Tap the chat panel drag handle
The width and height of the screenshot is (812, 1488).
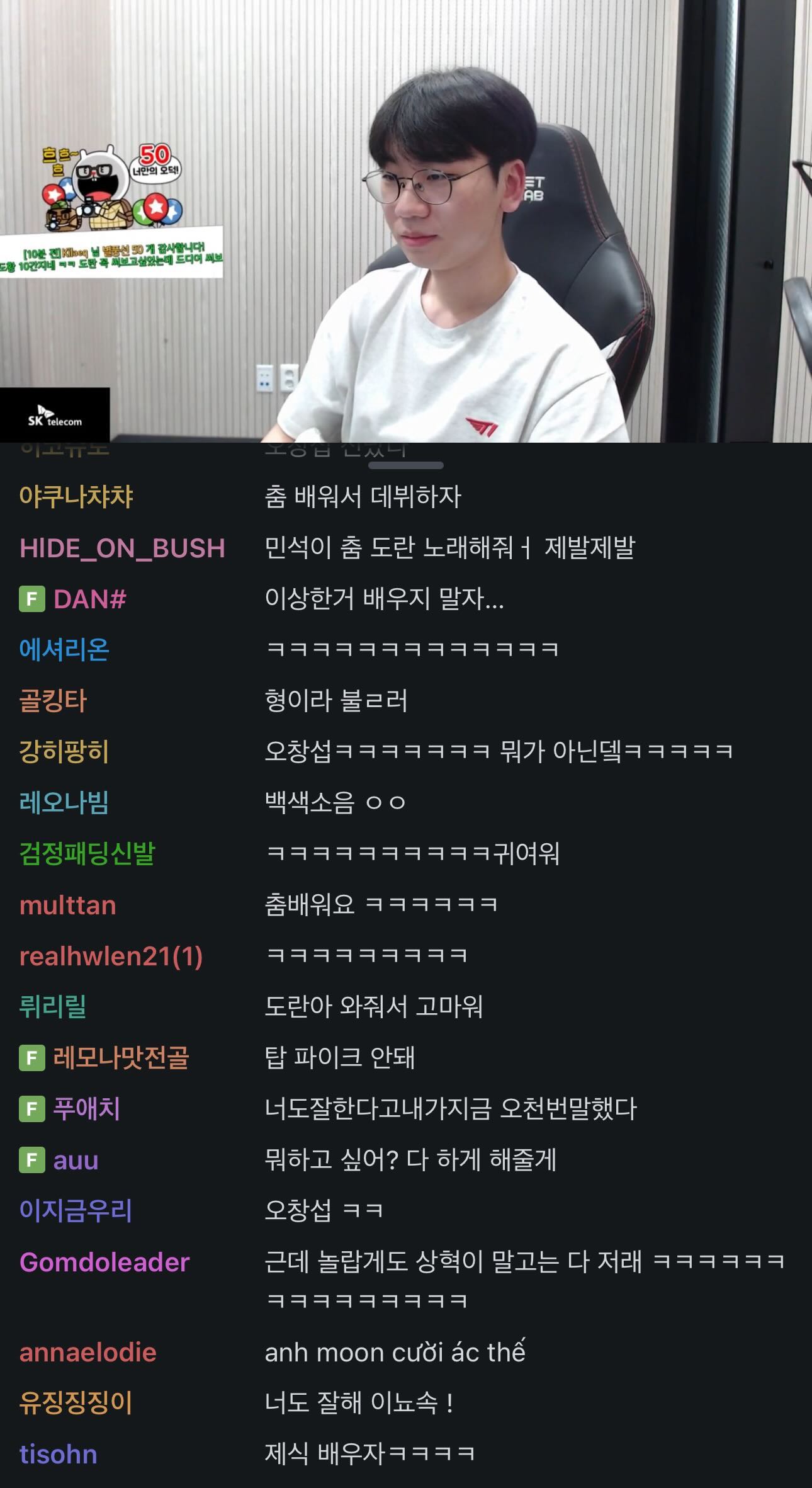point(406,465)
